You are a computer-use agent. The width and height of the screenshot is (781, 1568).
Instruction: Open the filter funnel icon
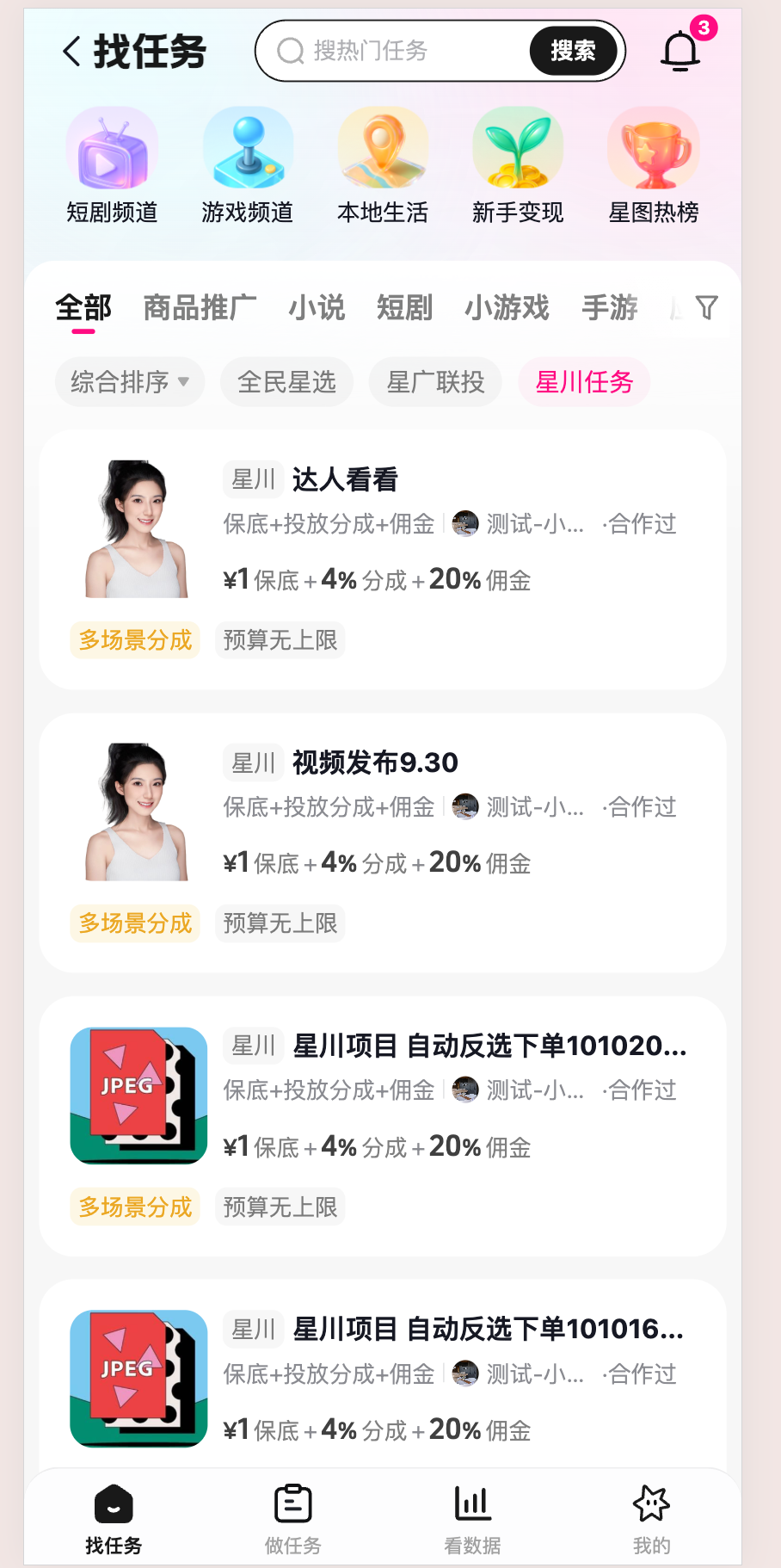coord(706,307)
